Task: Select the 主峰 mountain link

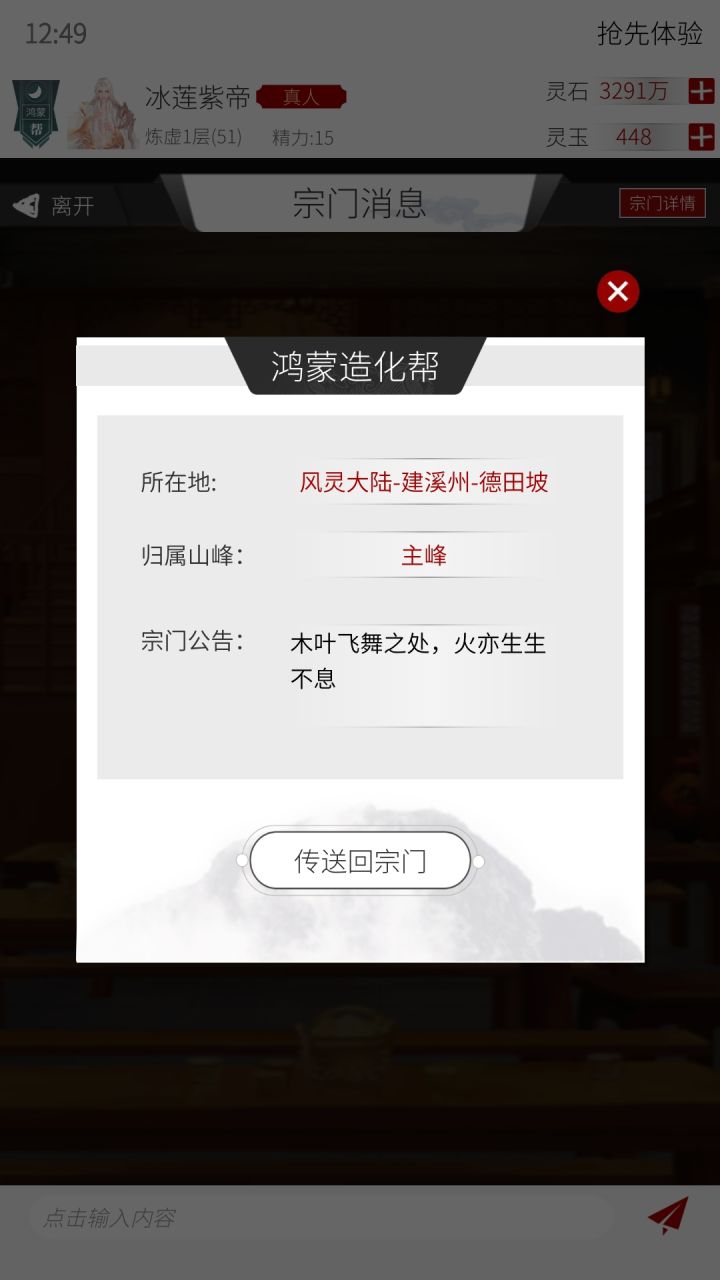Action: [424, 555]
